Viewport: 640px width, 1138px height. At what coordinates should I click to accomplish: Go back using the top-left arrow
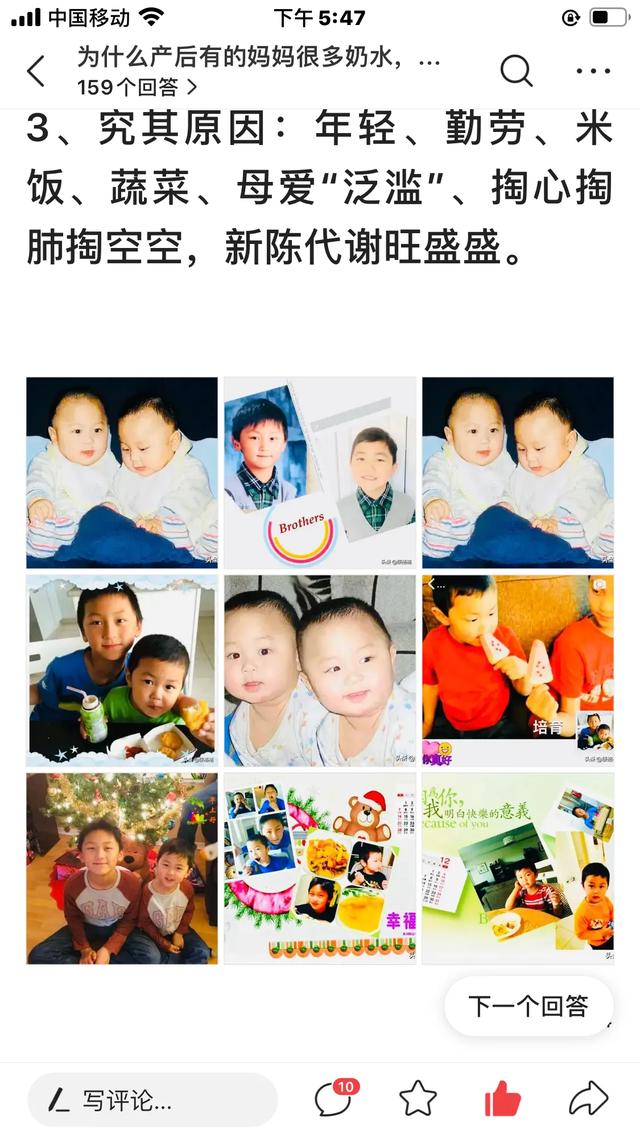(x=37, y=71)
